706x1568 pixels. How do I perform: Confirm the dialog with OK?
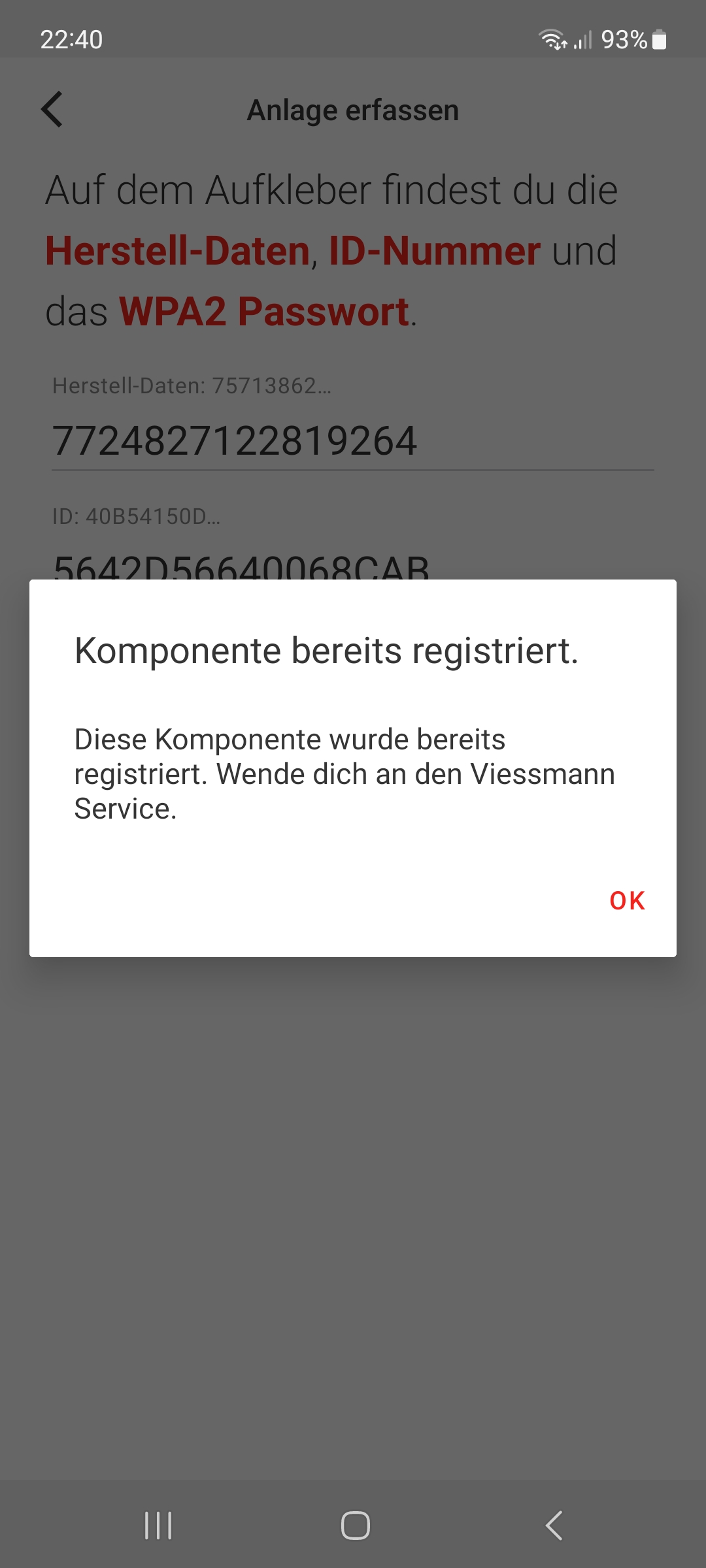[626, 900]
